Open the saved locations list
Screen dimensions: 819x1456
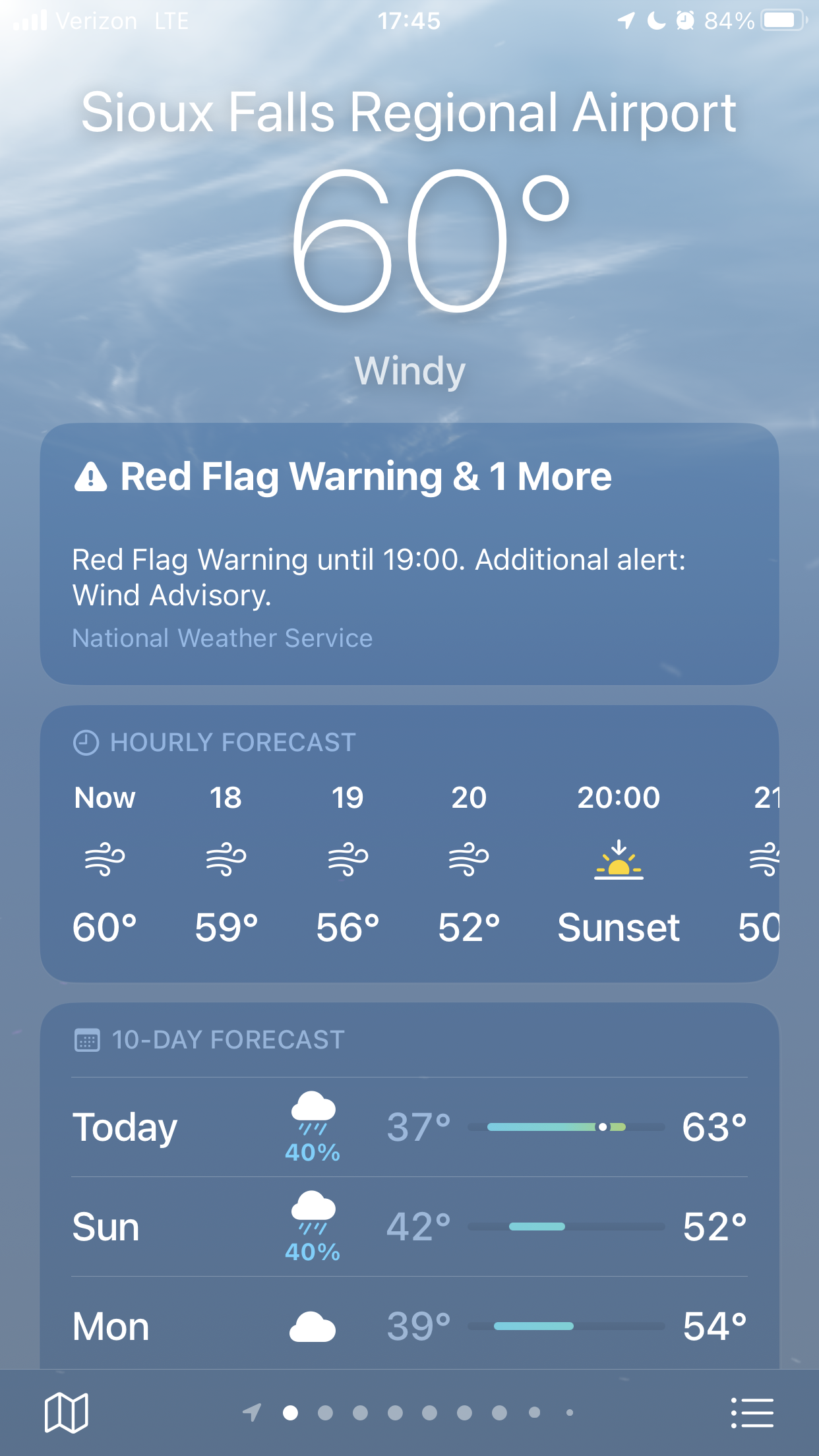click(x=752, y=1412)
